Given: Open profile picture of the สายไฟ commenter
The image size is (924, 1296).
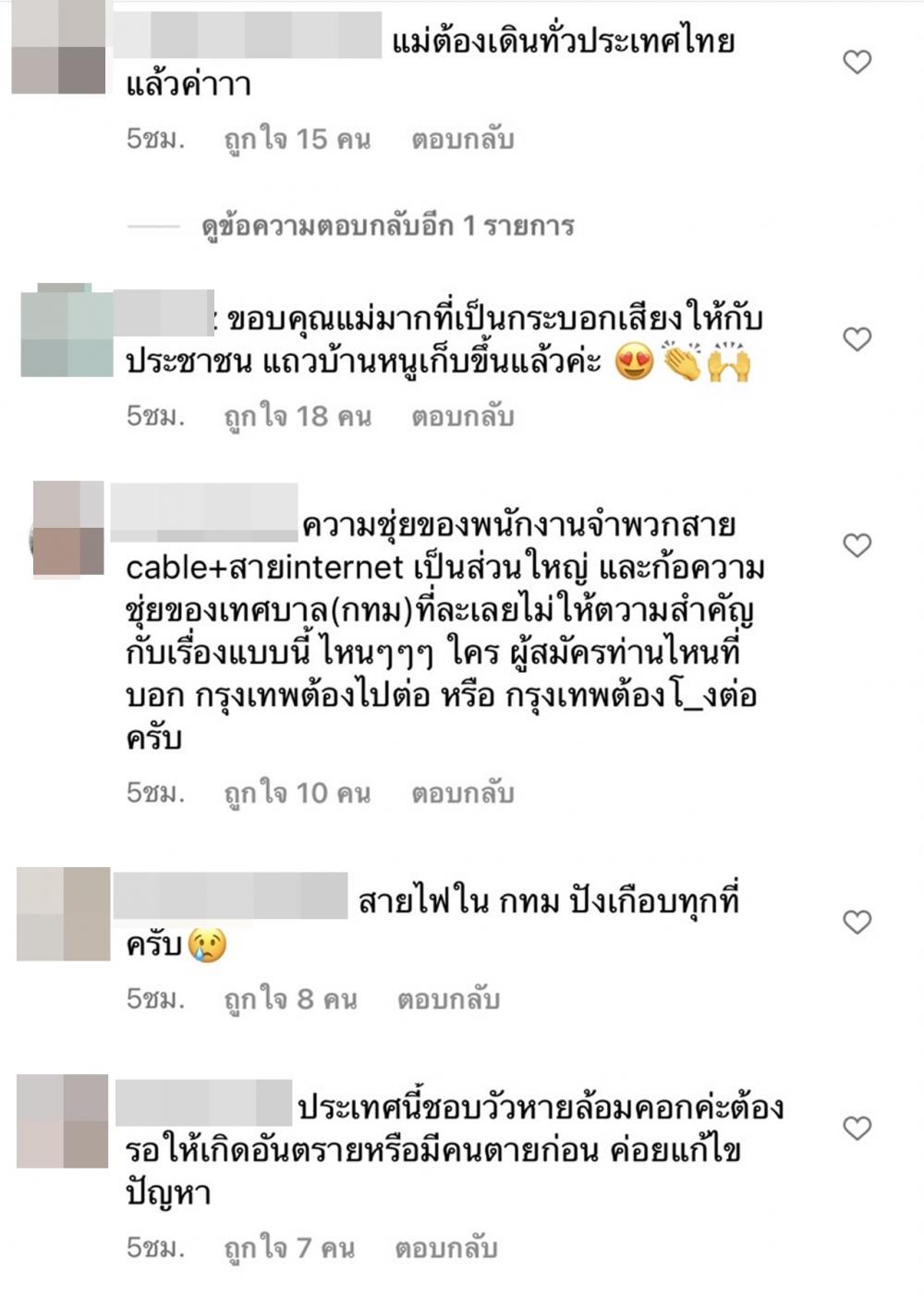Looking at the screenshot, I should 63,913.
